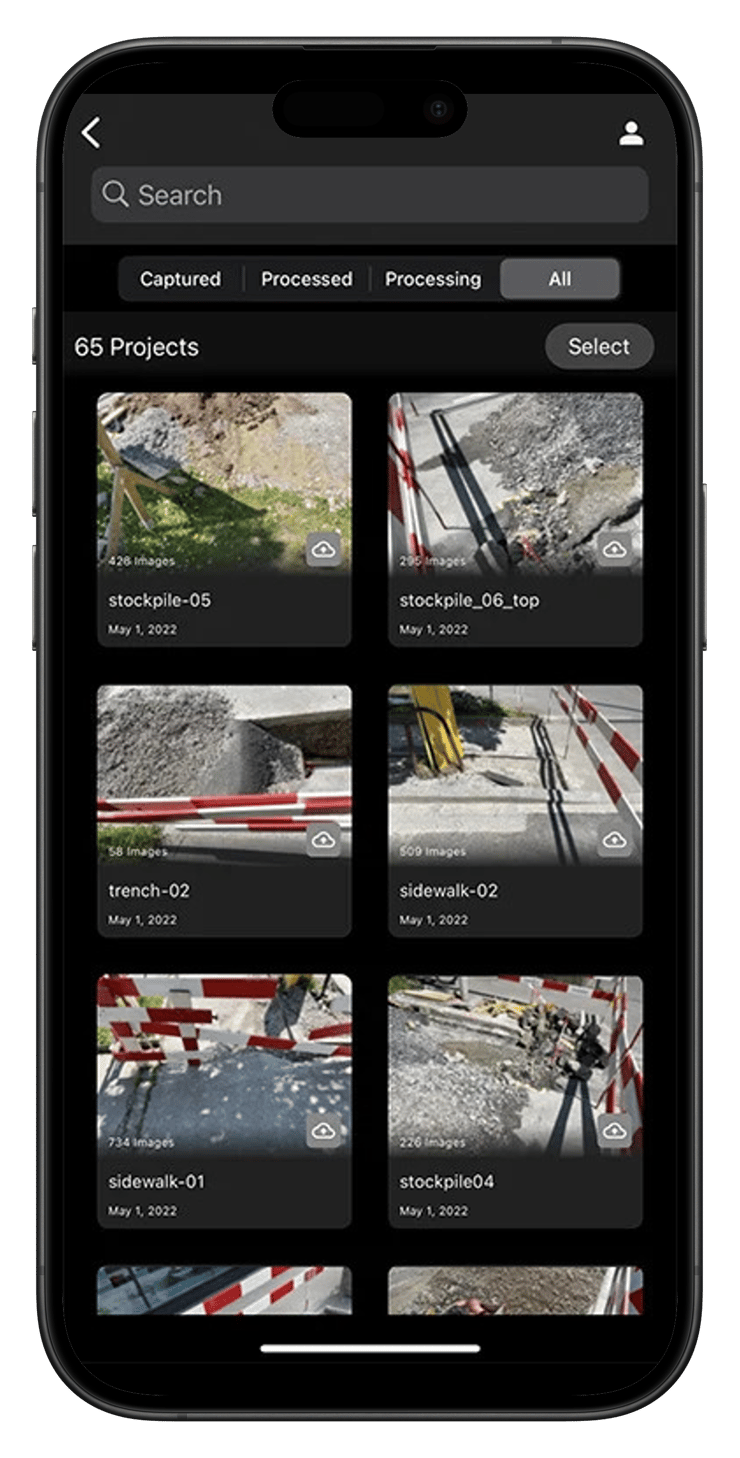Go back using the top-left arrow

92,132
